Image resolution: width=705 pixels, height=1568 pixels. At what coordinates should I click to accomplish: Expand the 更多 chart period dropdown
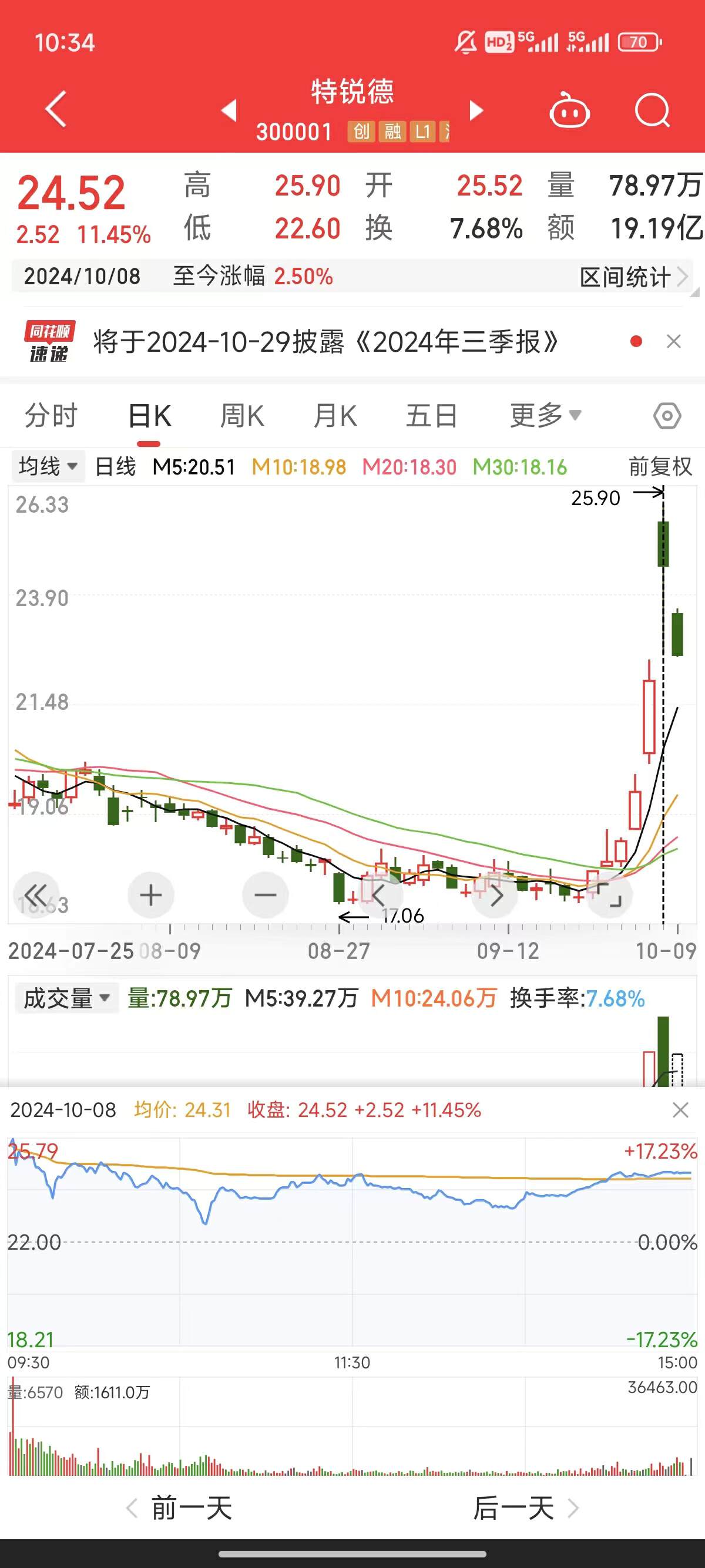(545, 415)
